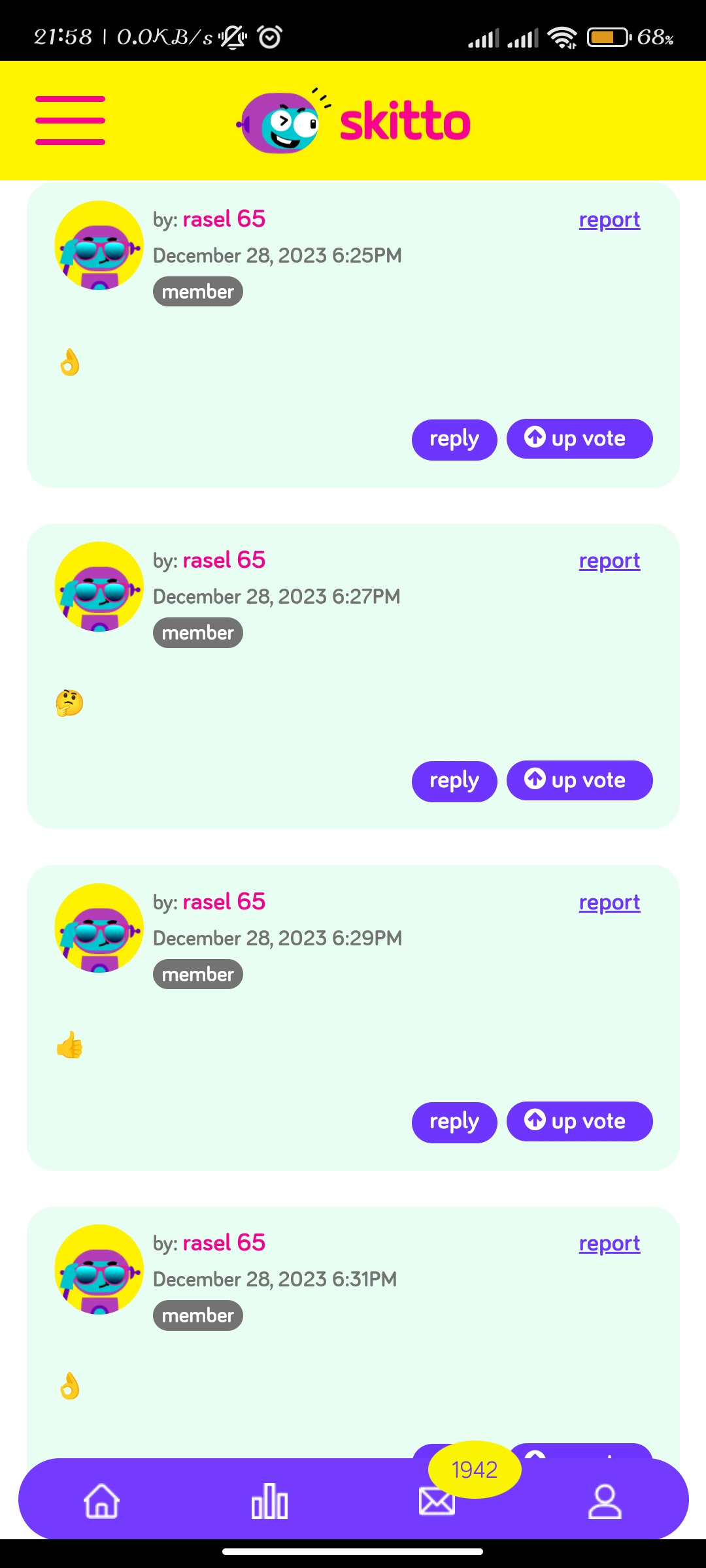The image size is (706, 1568).
Task: Up vote the 6:29PM comment
Action: click(579, 1121)
